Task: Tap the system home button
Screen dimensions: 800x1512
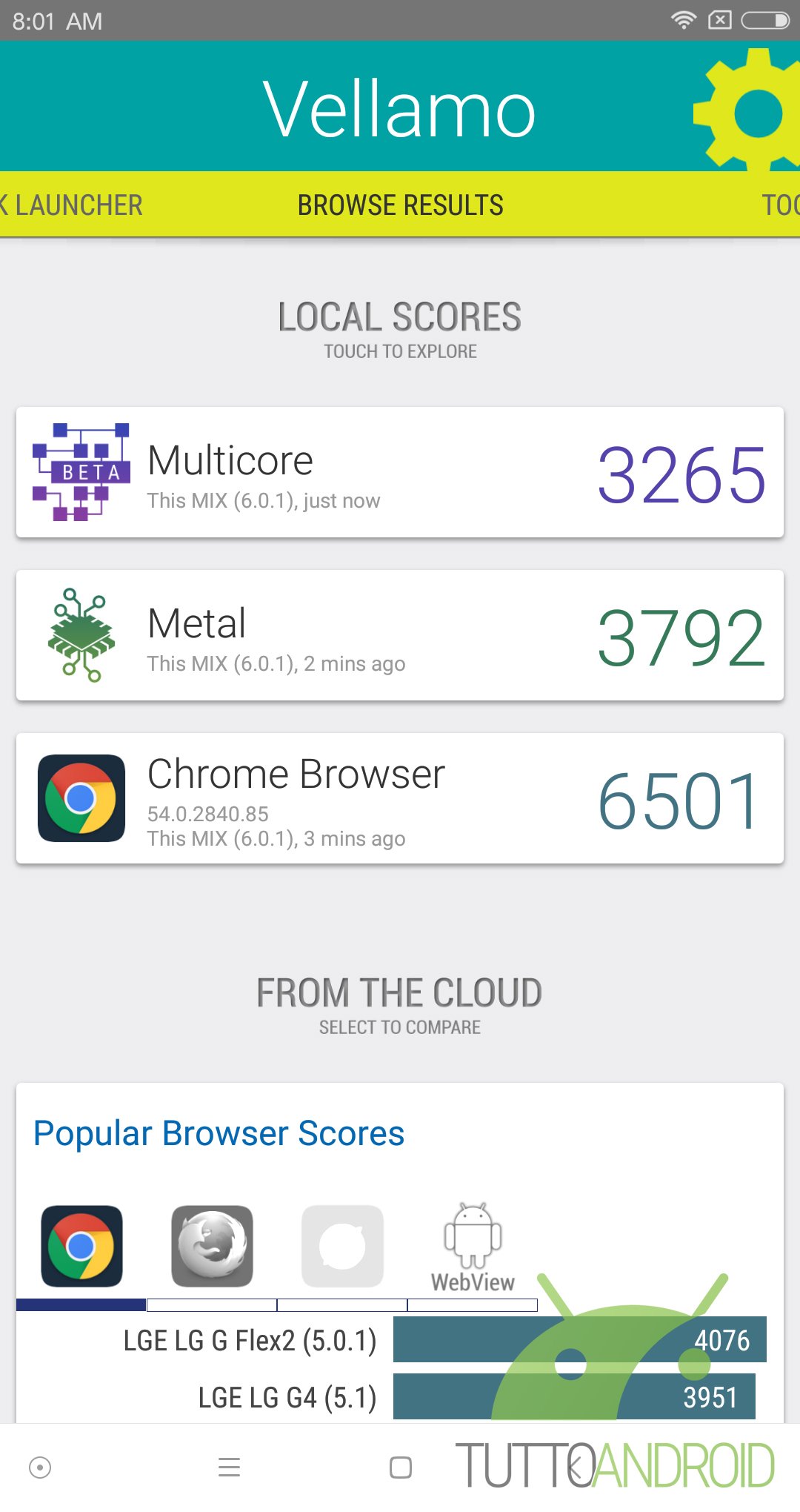Action: tap(401, 1467)
